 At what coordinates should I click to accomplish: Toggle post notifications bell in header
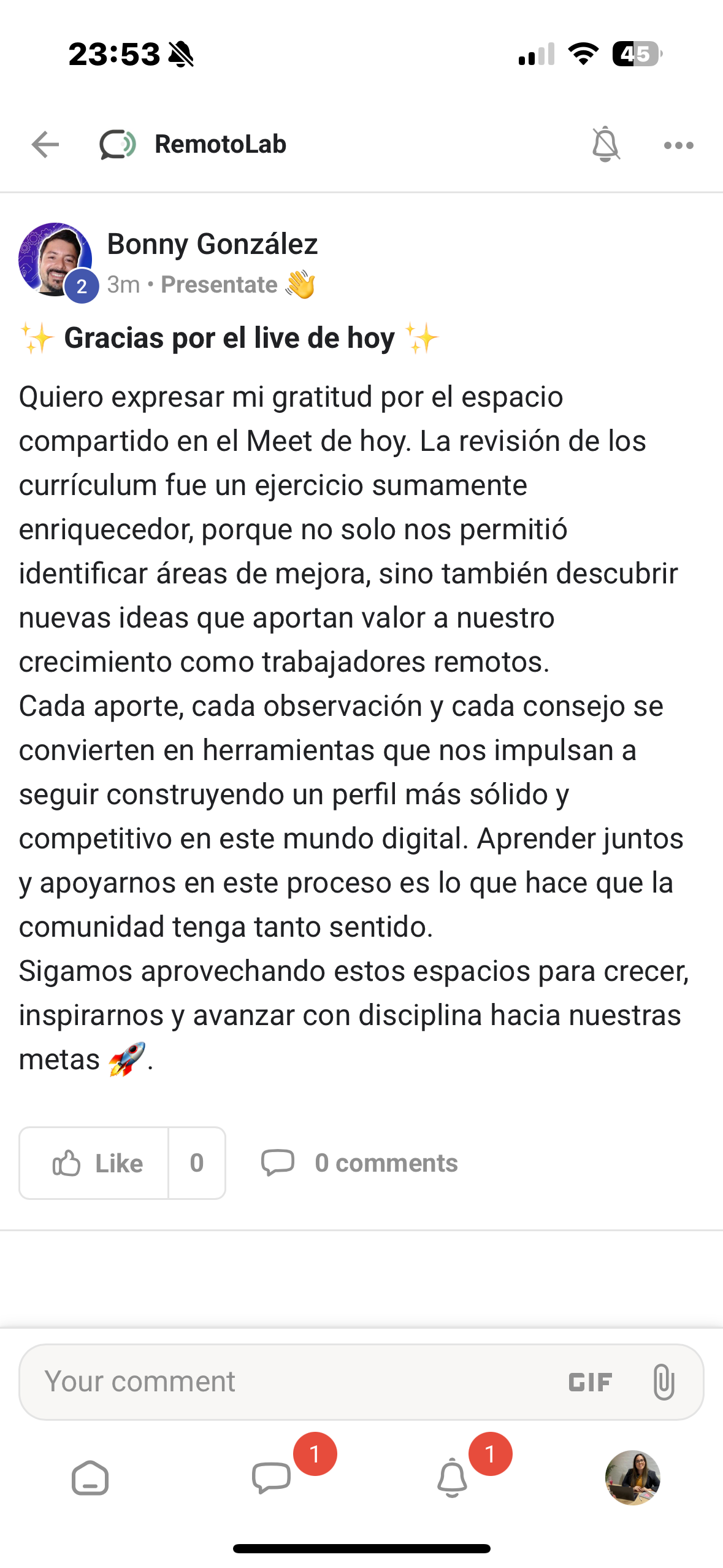click(605, 145)
